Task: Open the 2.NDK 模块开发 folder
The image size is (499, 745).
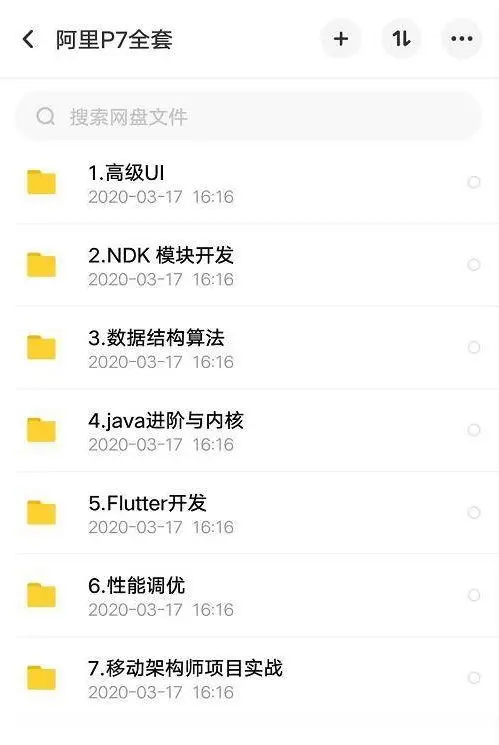Action: click(x=250, y=266)
